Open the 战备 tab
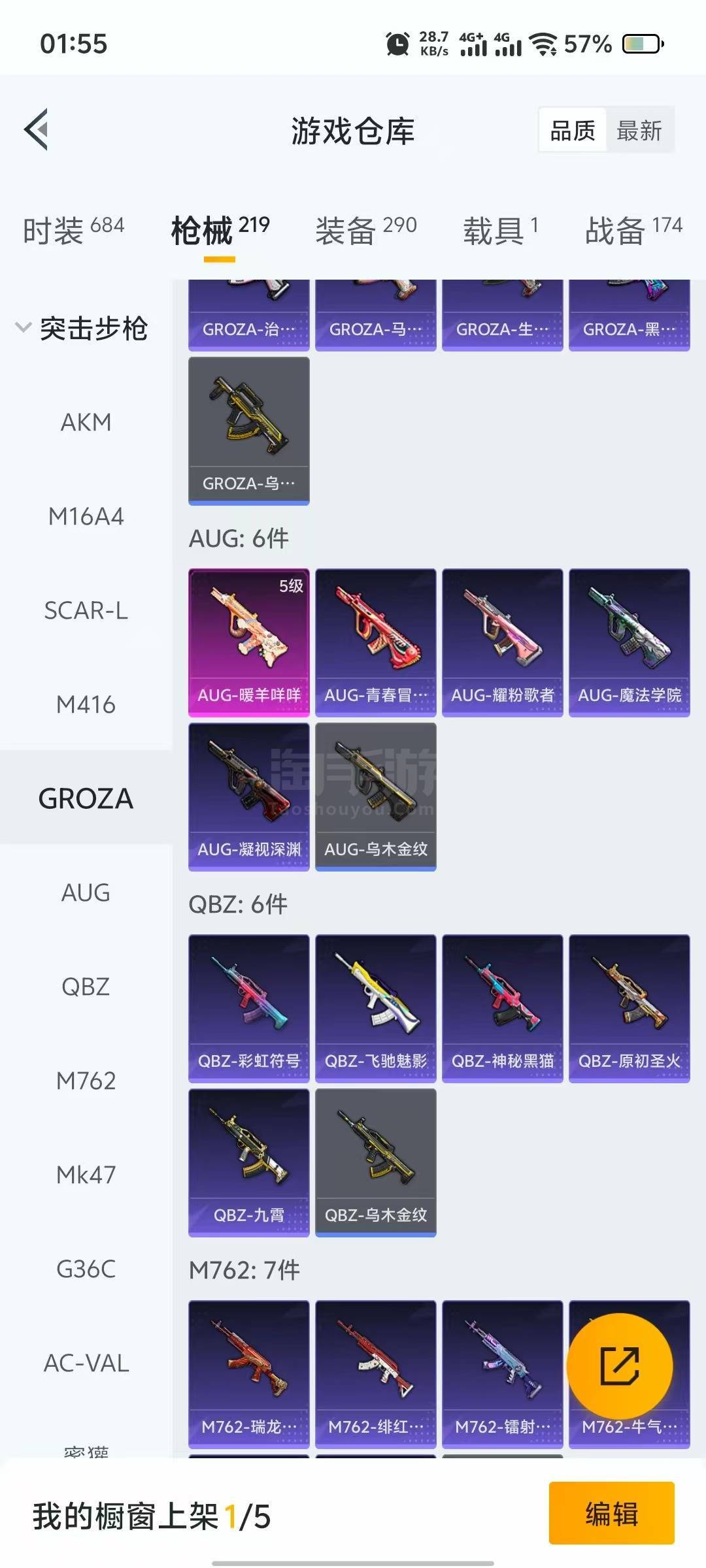 point(633,230)
